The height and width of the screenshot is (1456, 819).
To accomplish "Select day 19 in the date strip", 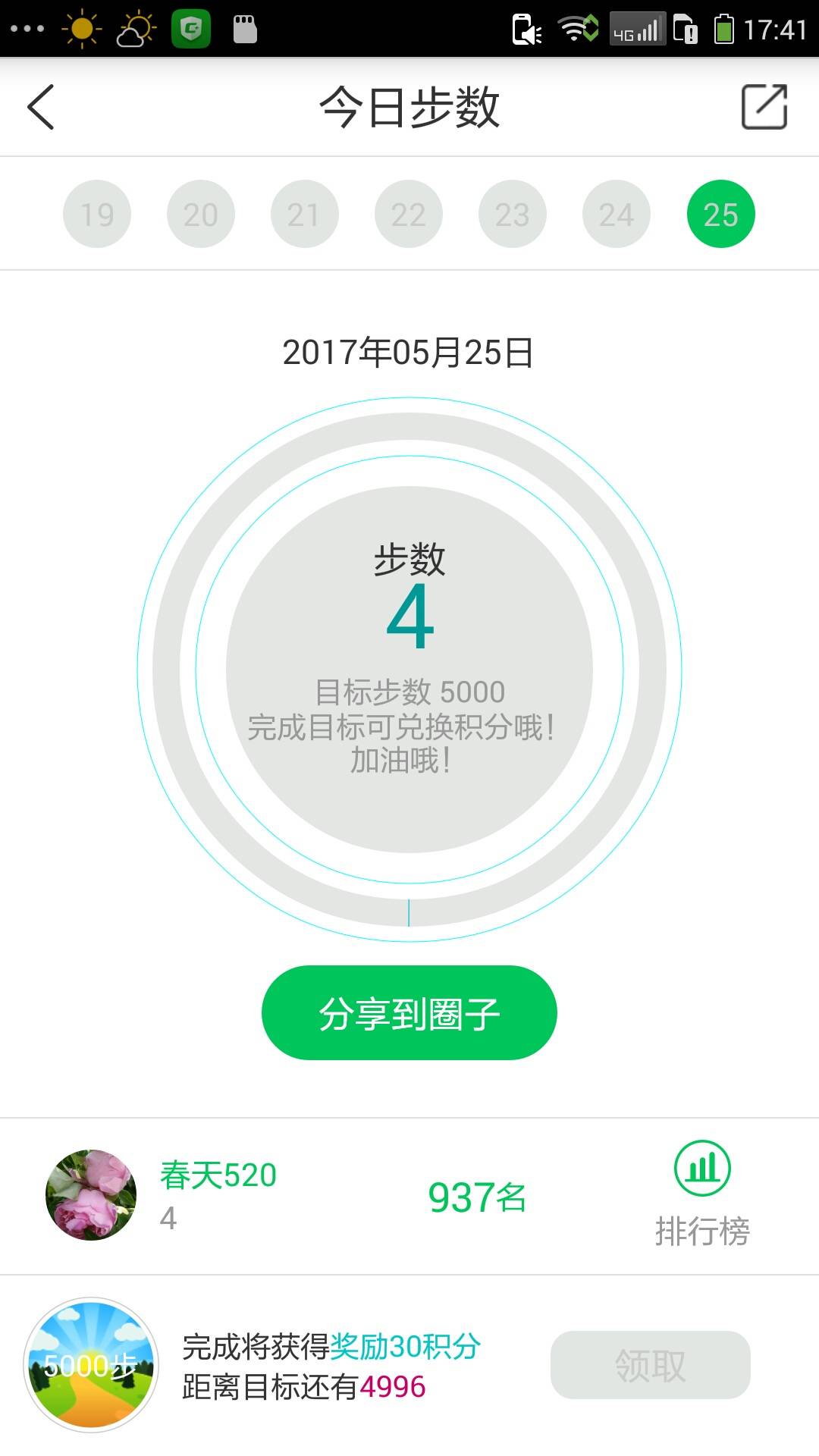I will [97, 214].
